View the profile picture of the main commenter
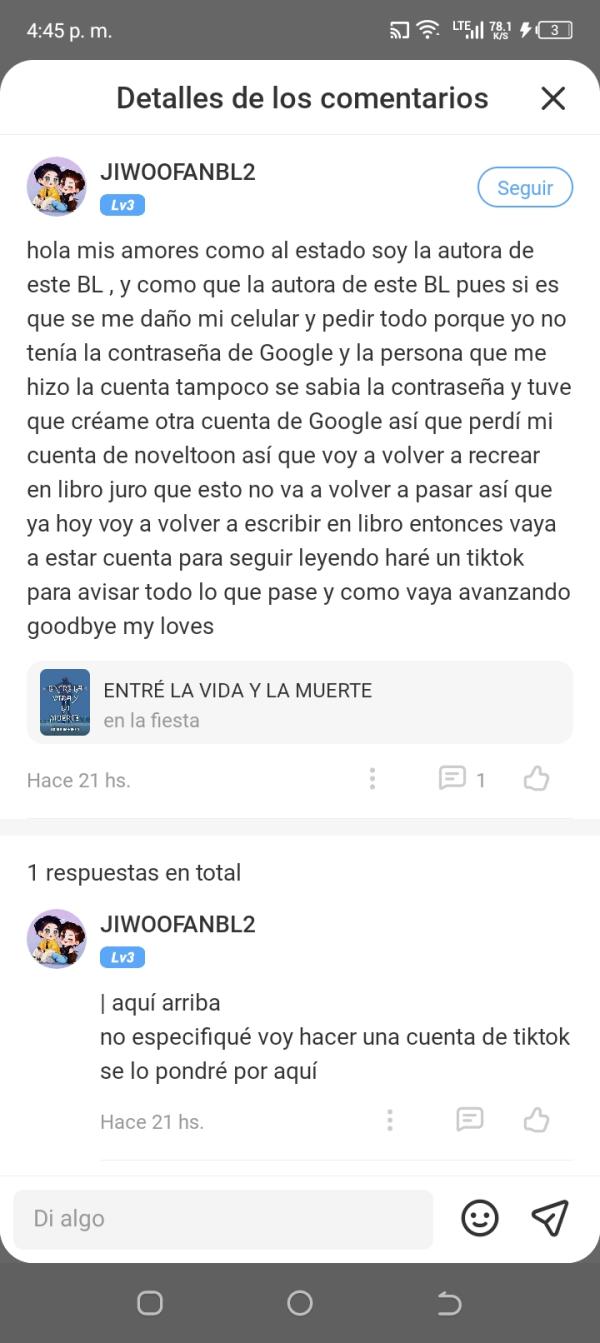 pos(56,186)
